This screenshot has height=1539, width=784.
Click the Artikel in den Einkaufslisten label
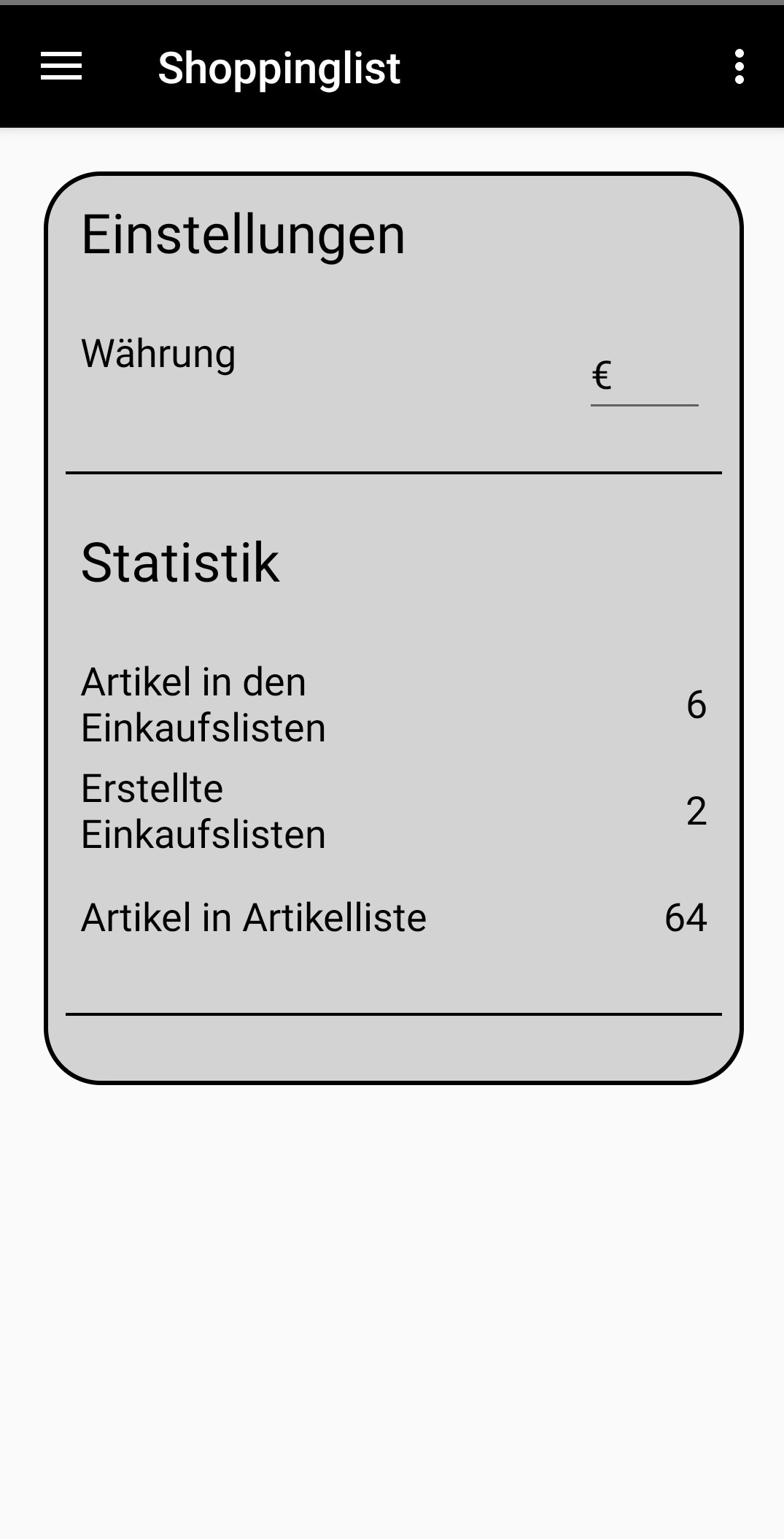coord(204,705)
